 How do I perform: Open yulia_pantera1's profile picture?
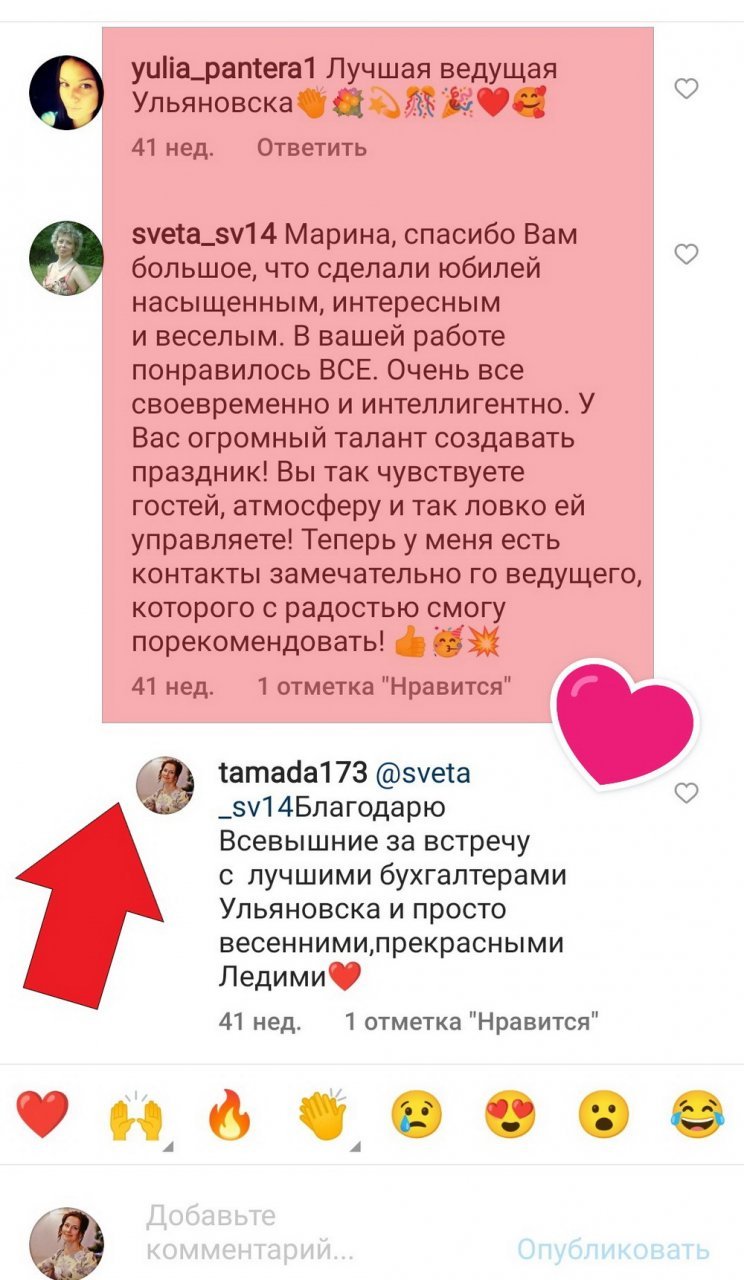tap(66, 93)
